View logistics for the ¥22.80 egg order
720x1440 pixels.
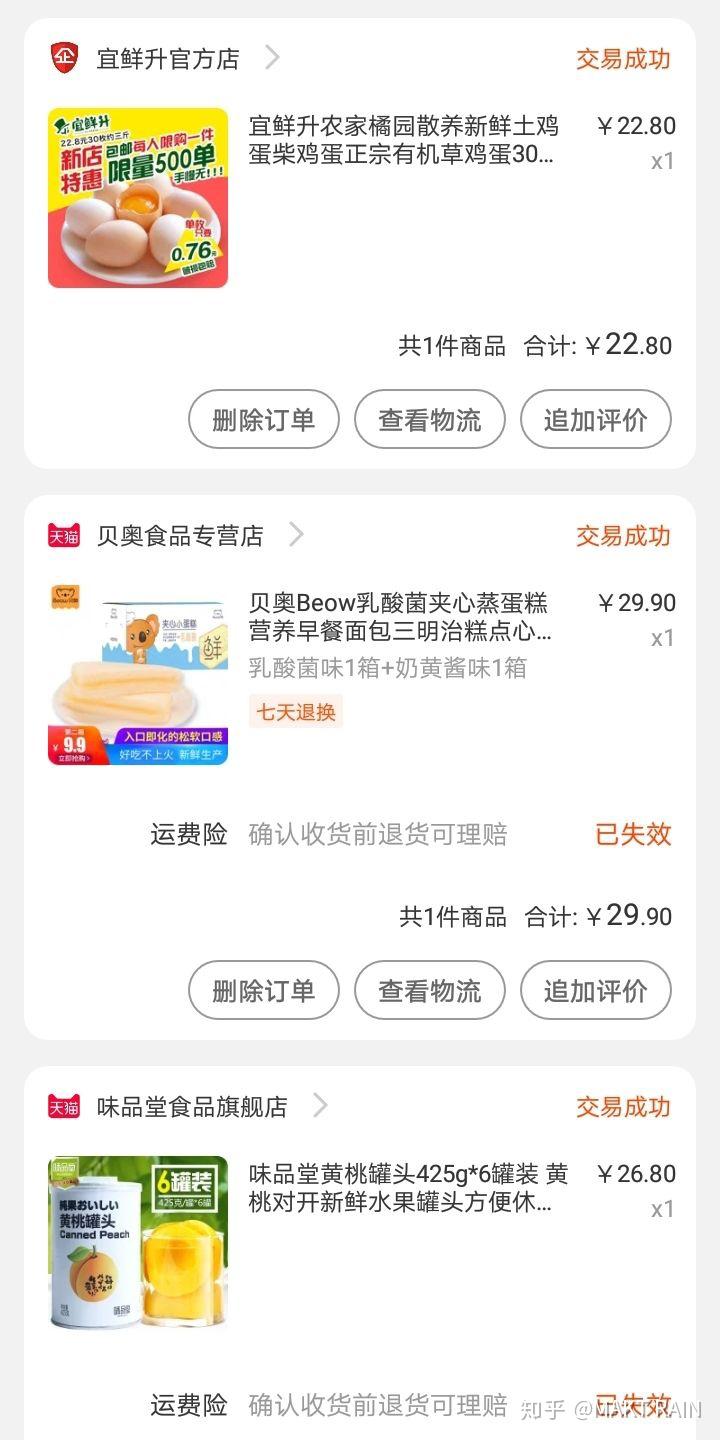point(430,419)
